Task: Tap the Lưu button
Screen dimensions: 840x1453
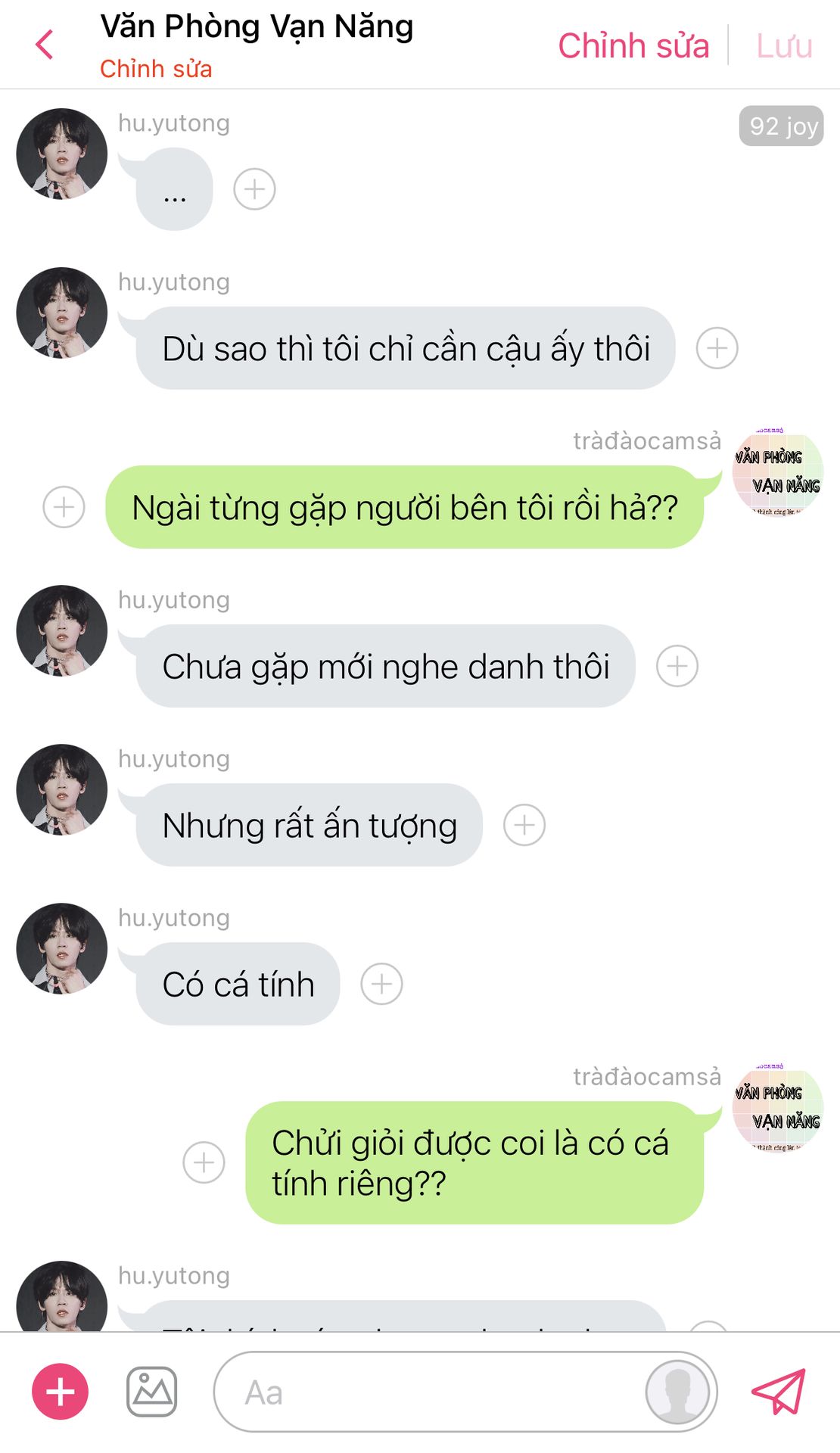Action: click(x=784, y=45)
